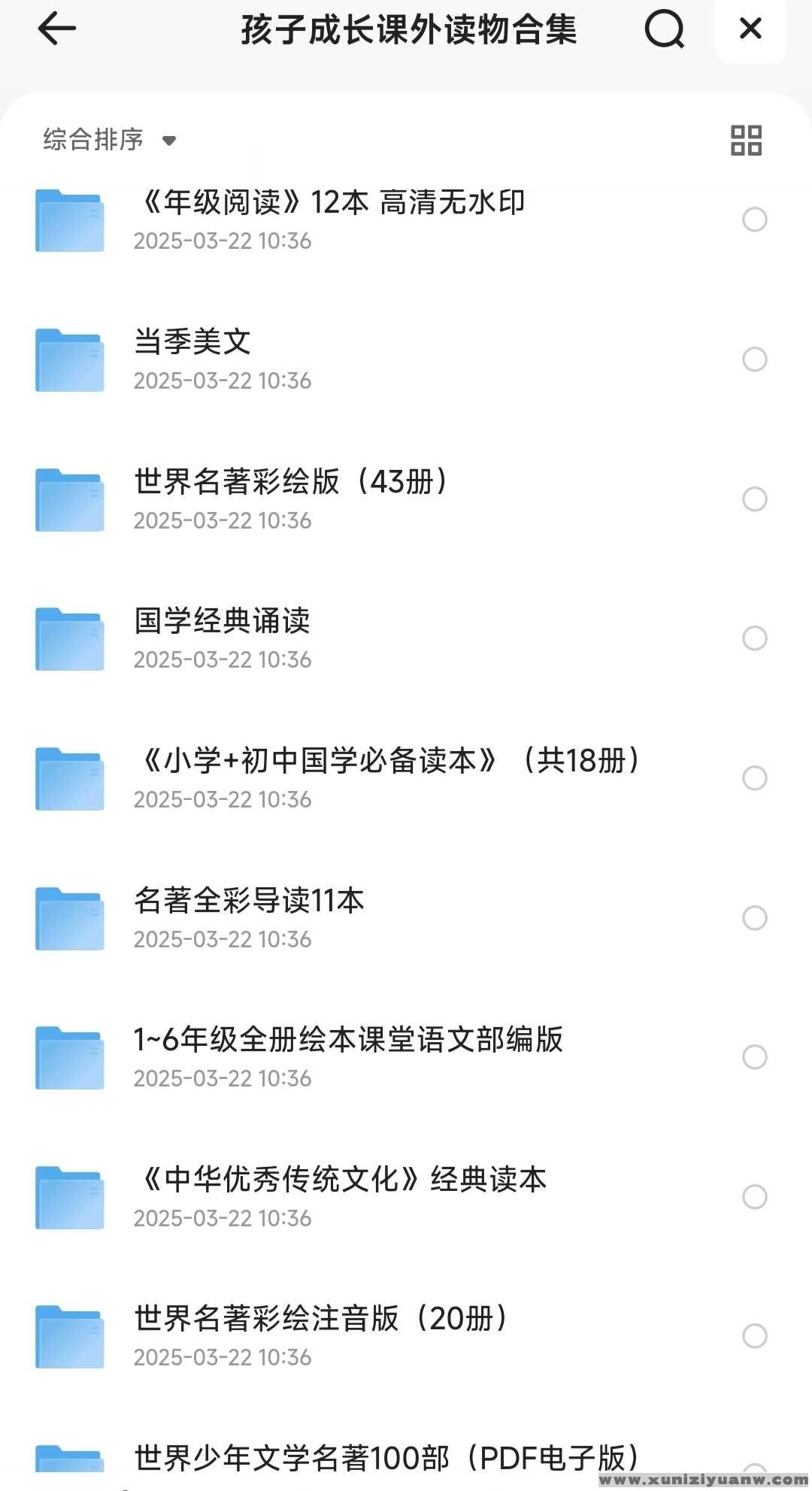Check the circle beside 《年级阅读》12本

pyautogui.click(x=754, y=220)
